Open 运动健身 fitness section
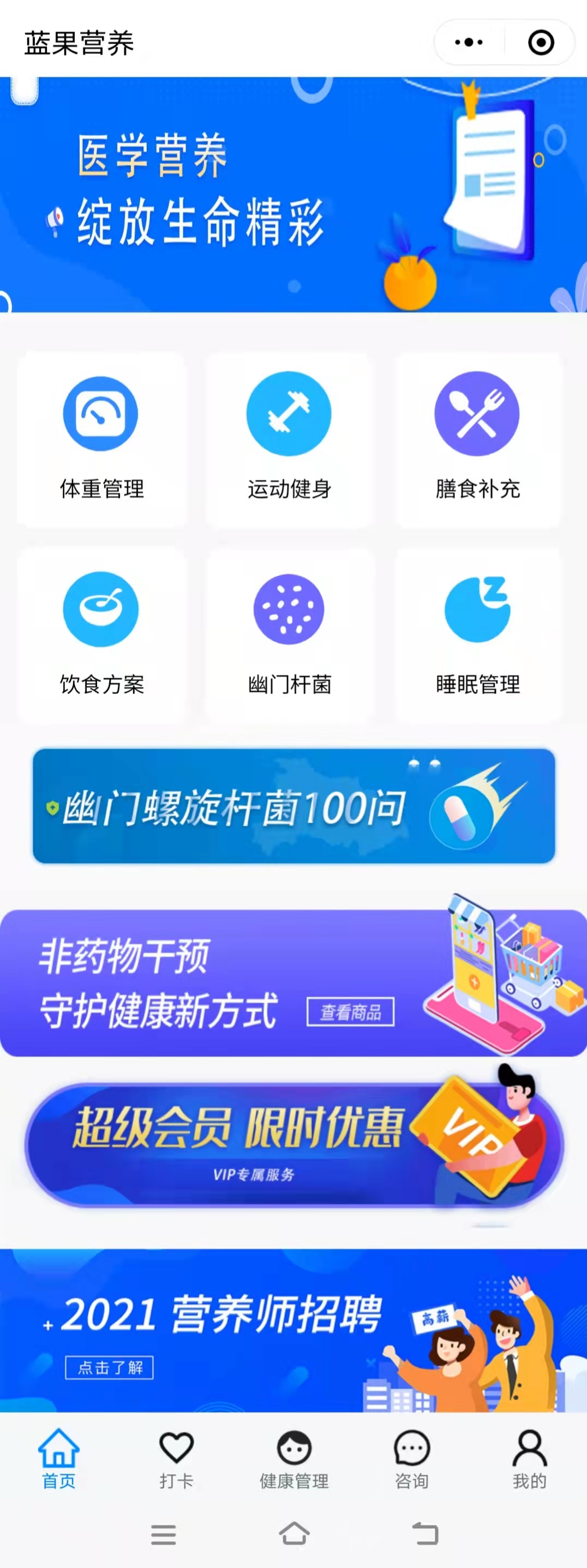Screen dimensions: 587x1568 pyautogui.click(x=289, y=439)
